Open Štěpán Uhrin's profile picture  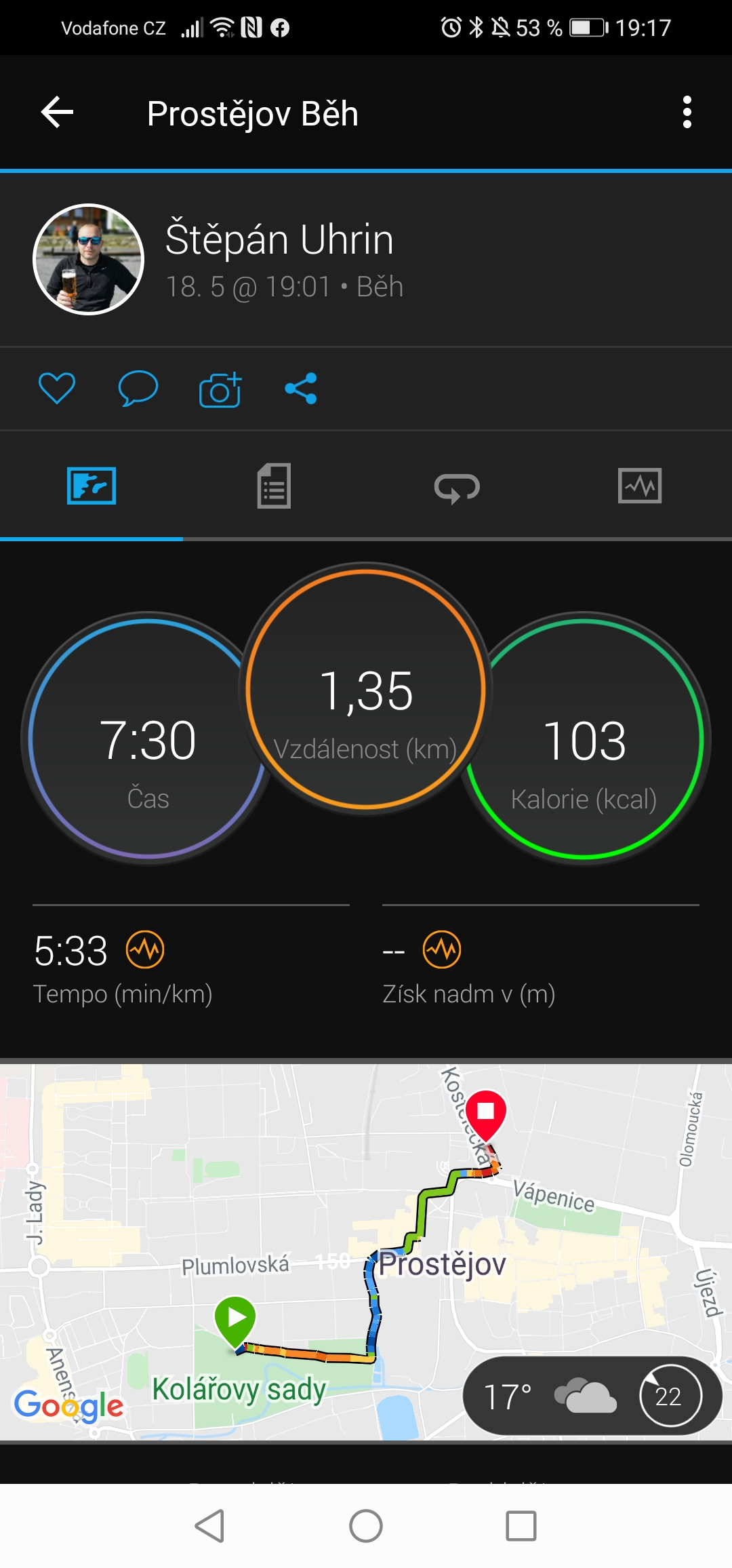coord(89,259)
